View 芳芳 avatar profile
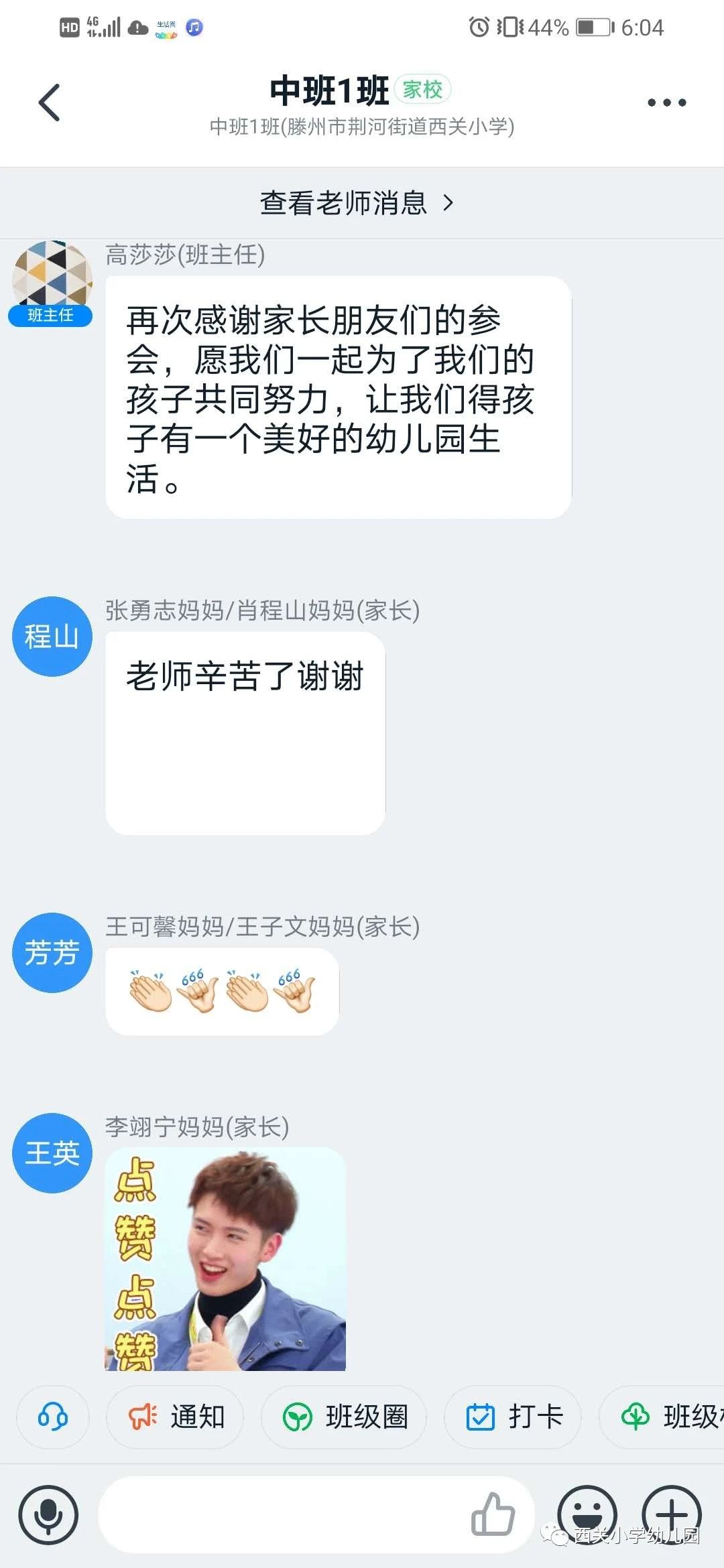The image size is (724, 1568). point(52,952)
